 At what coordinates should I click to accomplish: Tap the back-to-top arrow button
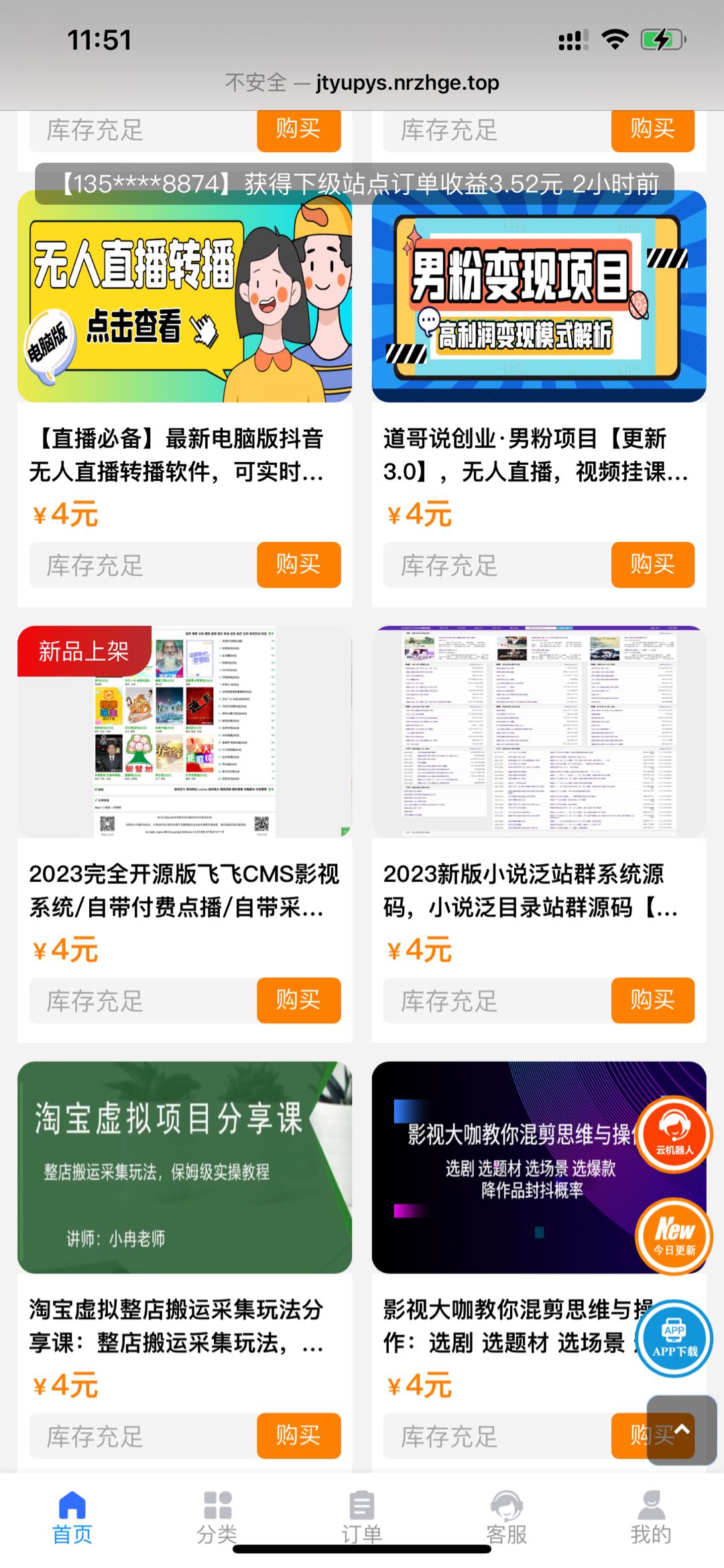click(682, 1429)
